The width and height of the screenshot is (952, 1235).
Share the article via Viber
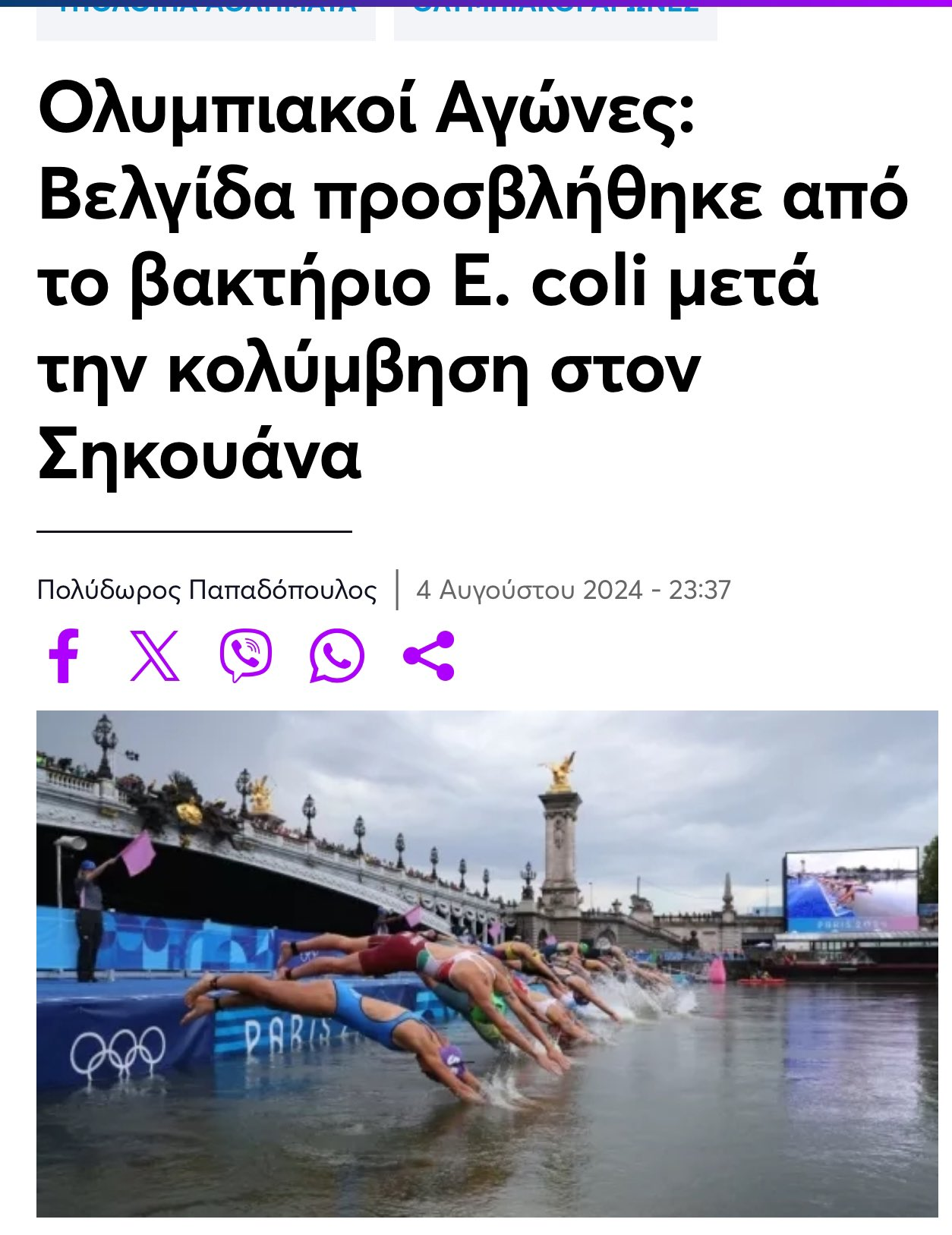pyautogui.click(x=246, y=656)
